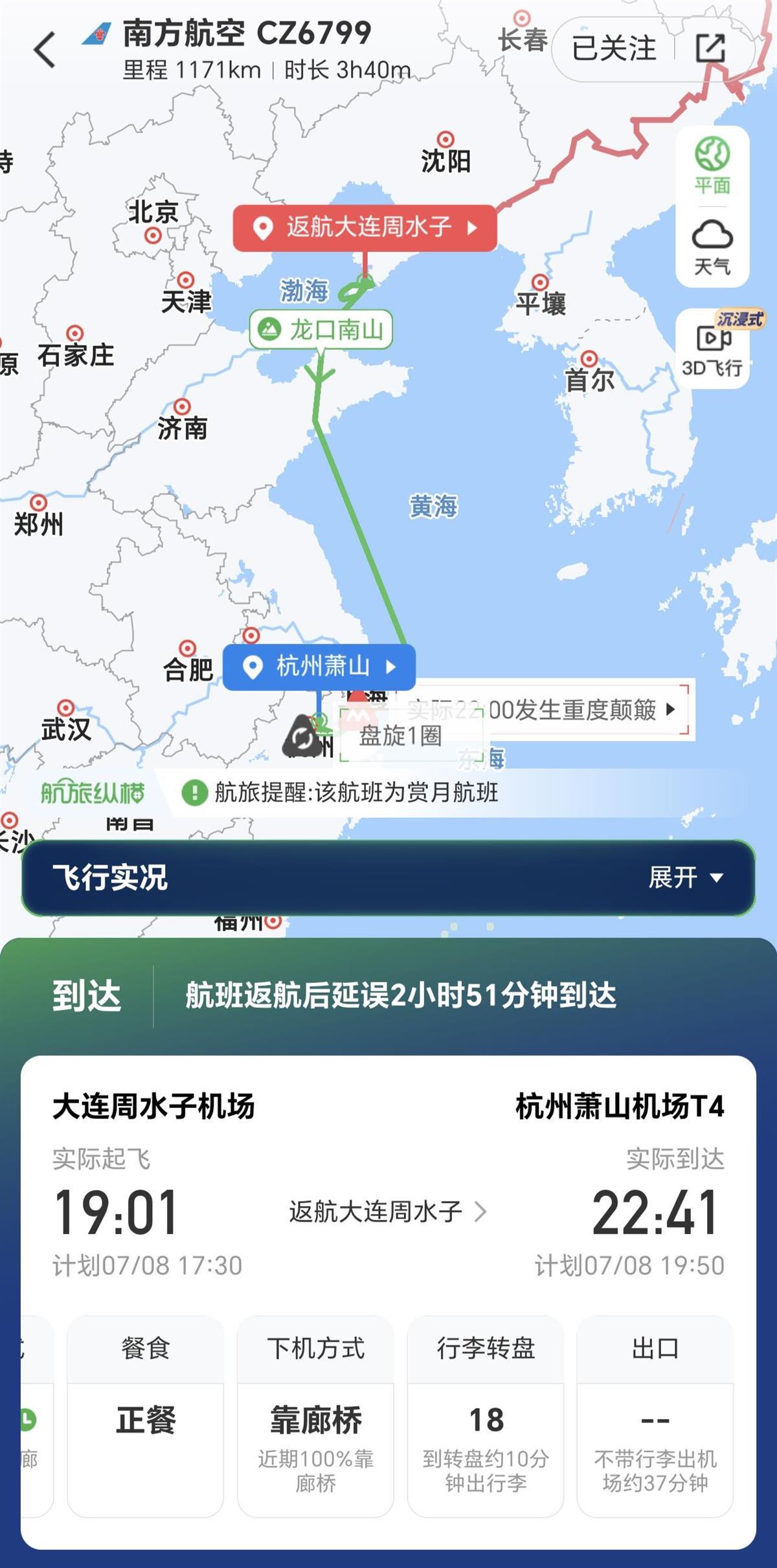The width and height of the screenshot is (777, 1568).
Task: Launch the 3D飞行 immersive view
Action: pos(712,349)
